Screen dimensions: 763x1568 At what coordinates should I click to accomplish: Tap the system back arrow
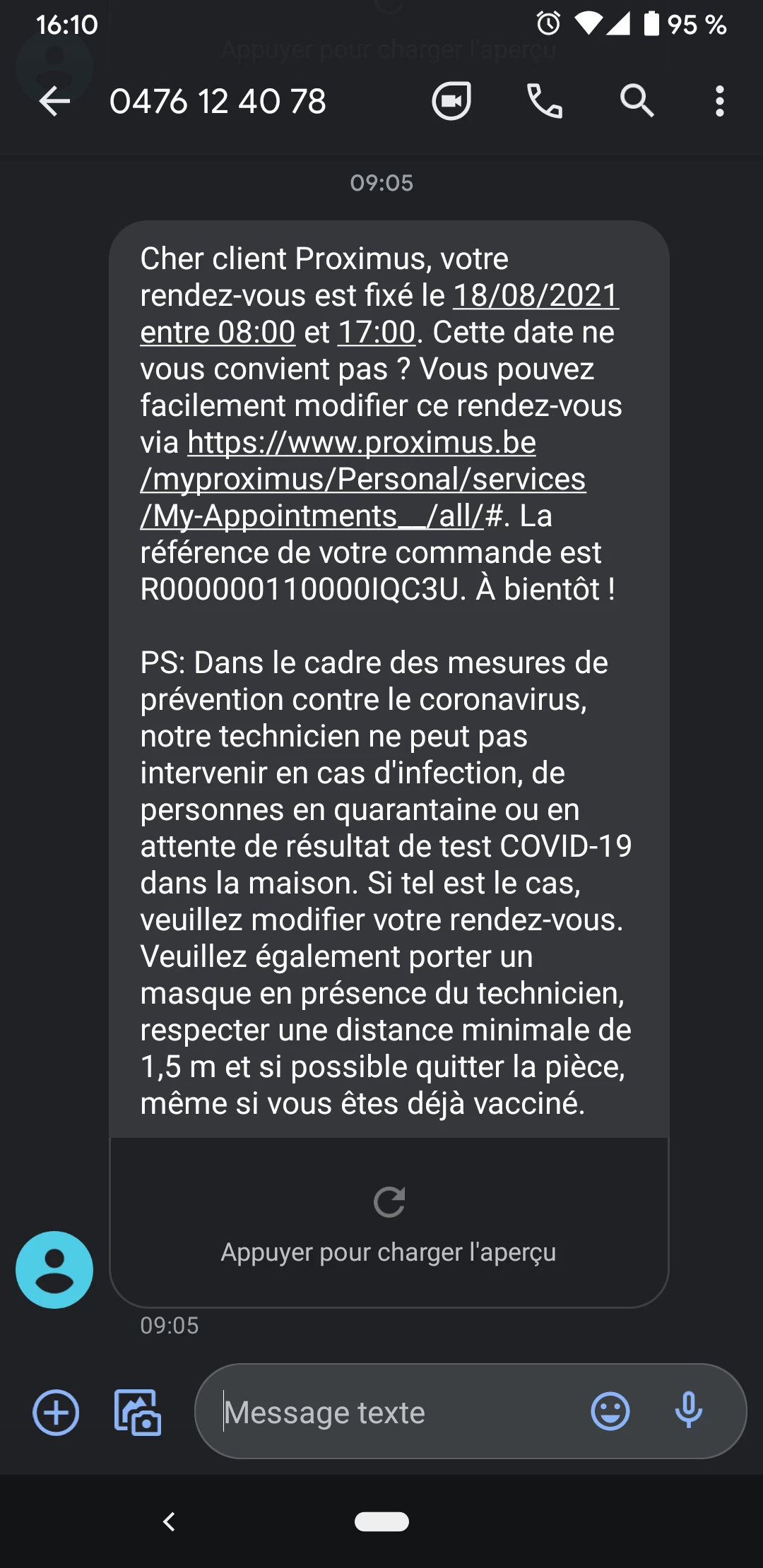coord(169,1521)
